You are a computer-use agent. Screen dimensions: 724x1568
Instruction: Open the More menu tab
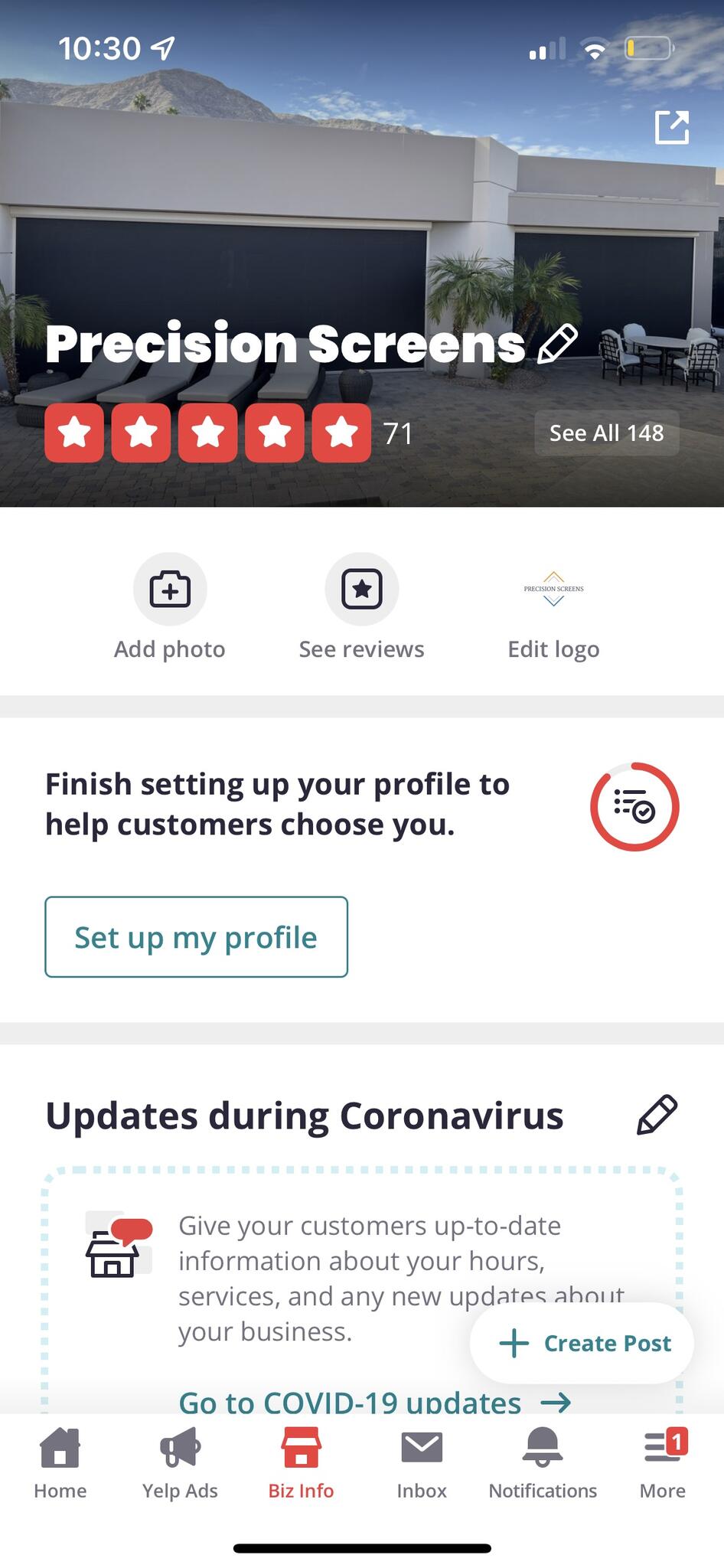click(x=663, y=1464)
